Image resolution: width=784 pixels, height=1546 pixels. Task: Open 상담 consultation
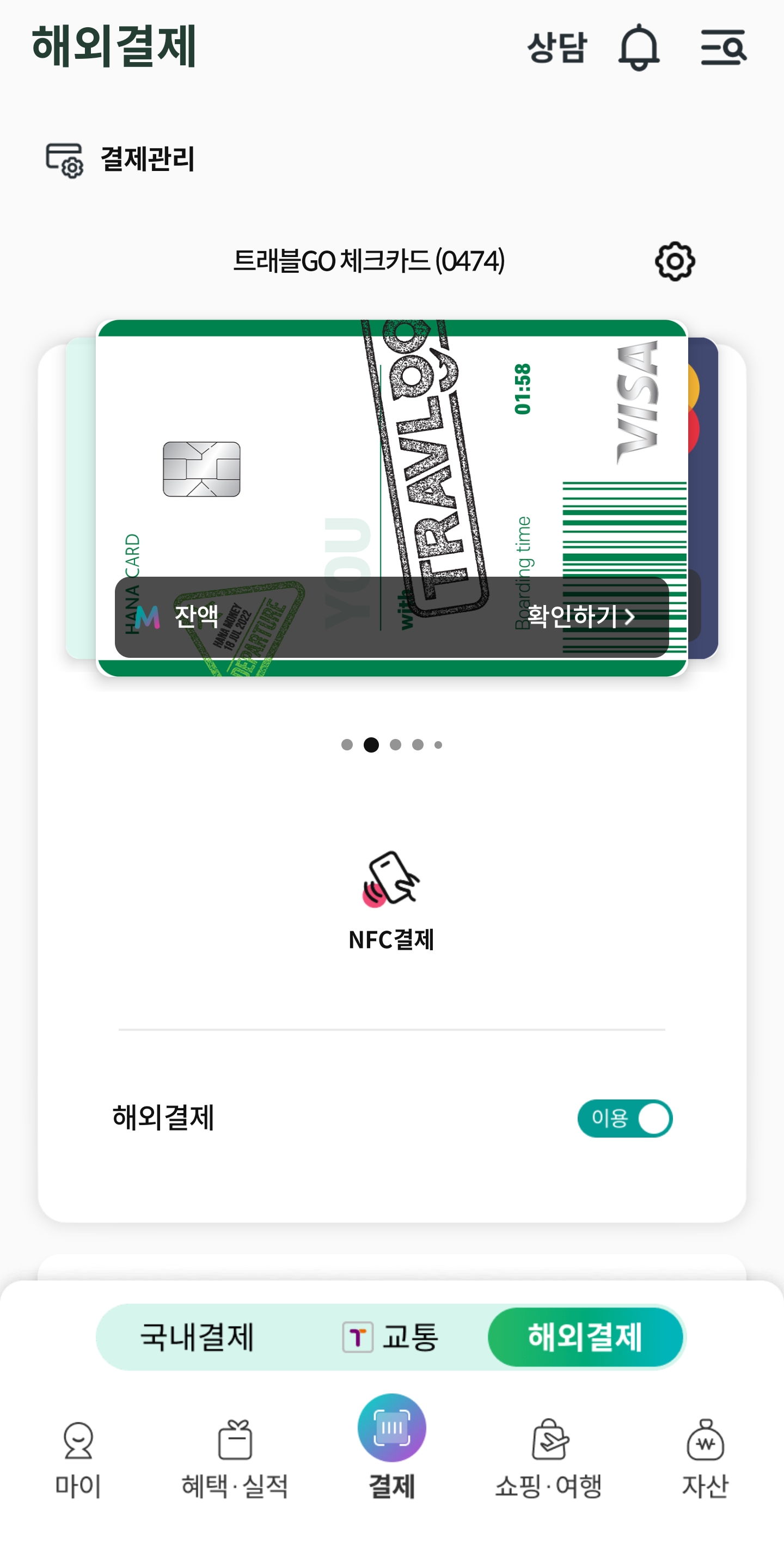[x=556, y=47]
